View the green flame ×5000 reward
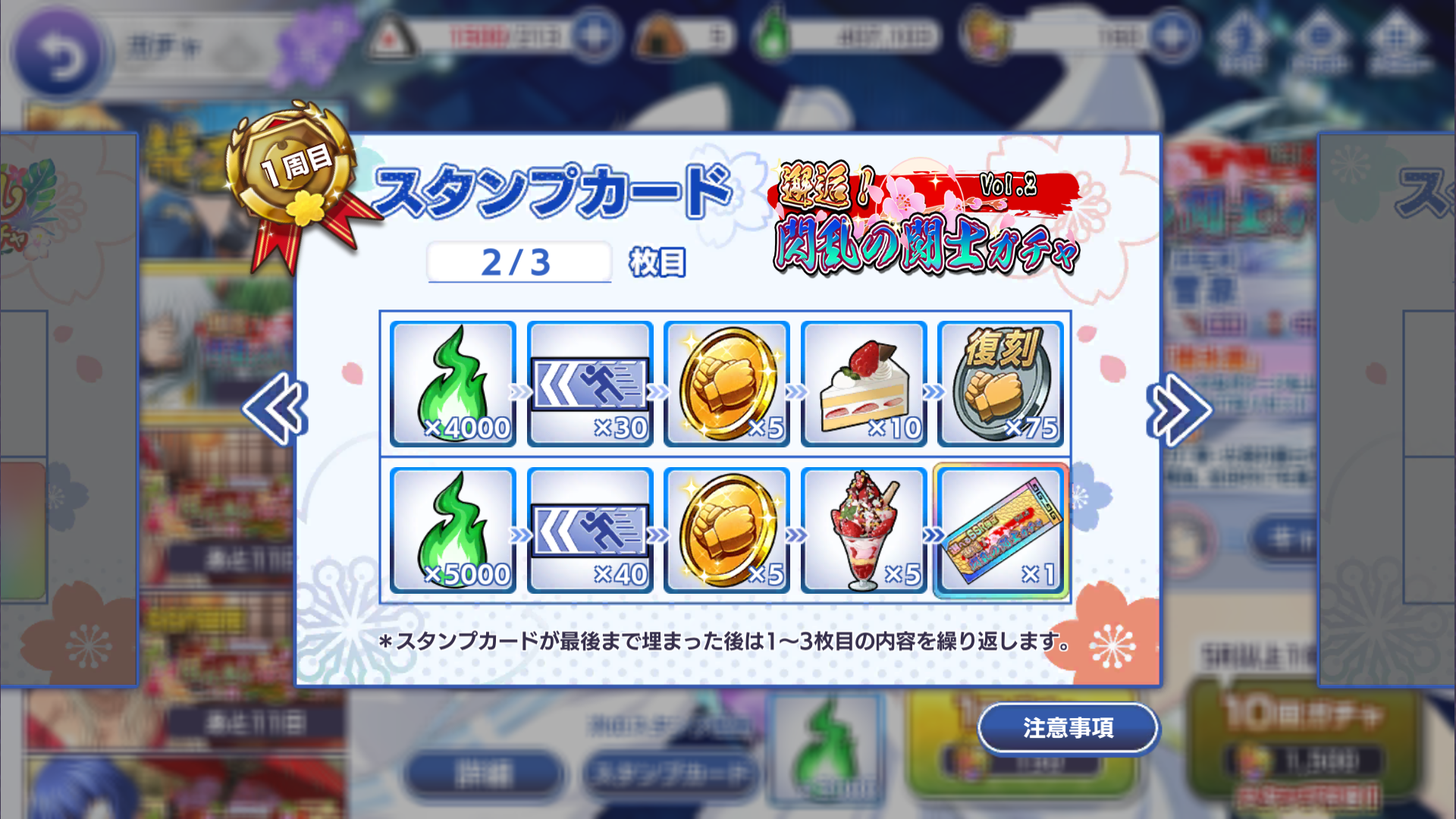This screenshot has width=1456, height=819. [453, 530]
